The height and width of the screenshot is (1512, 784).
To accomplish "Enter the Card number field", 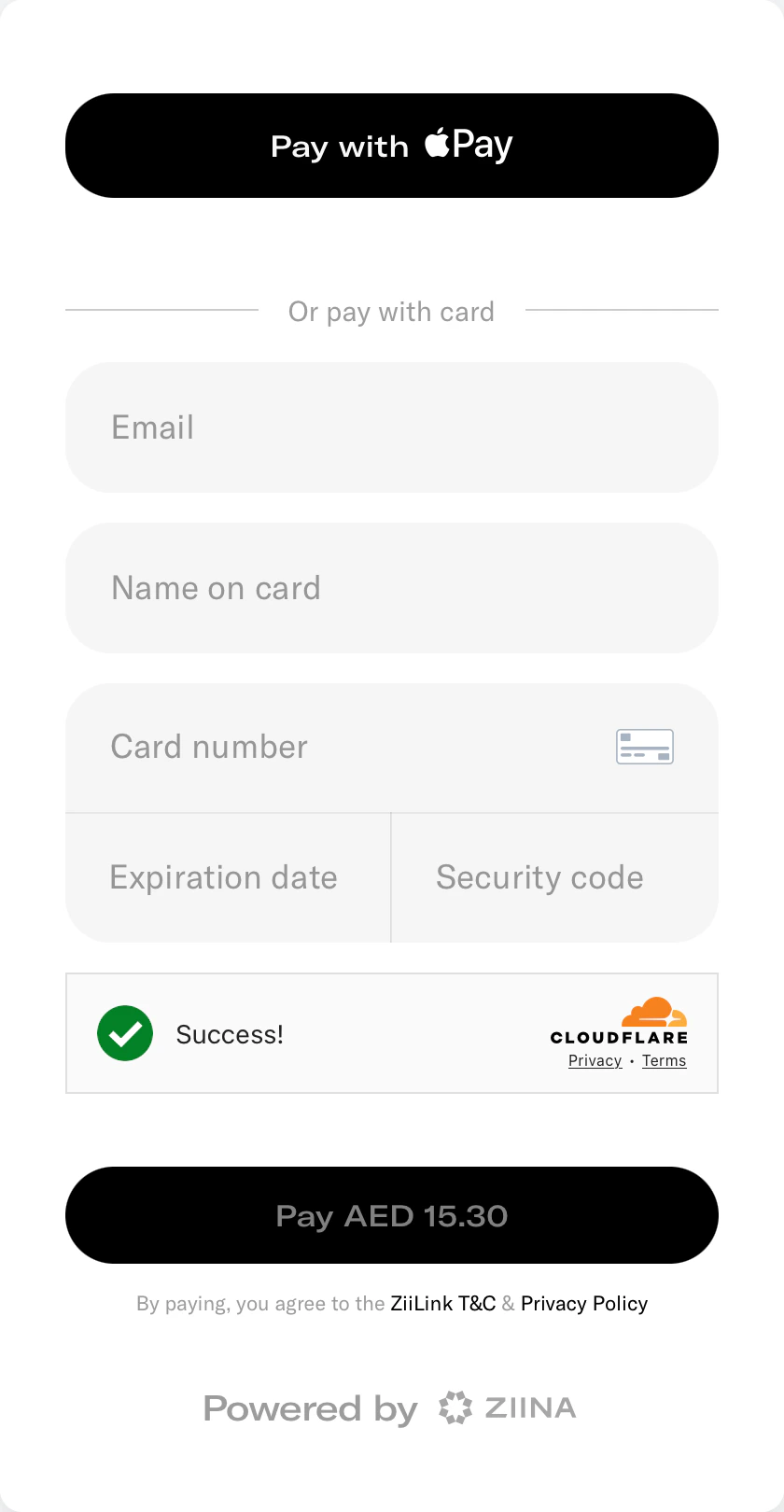I will coord(355,747).
